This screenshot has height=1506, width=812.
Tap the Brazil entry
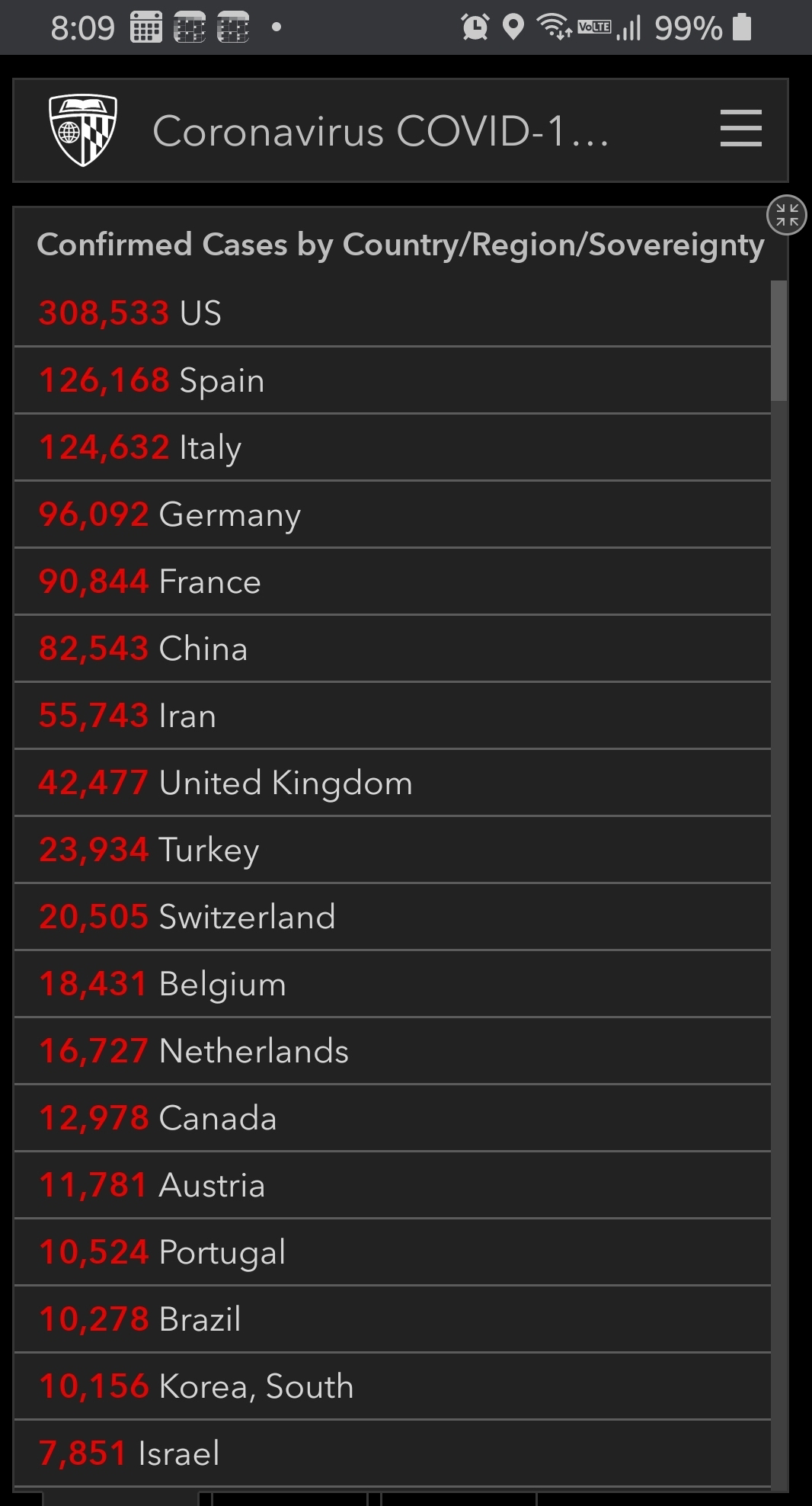[392, 1319]
